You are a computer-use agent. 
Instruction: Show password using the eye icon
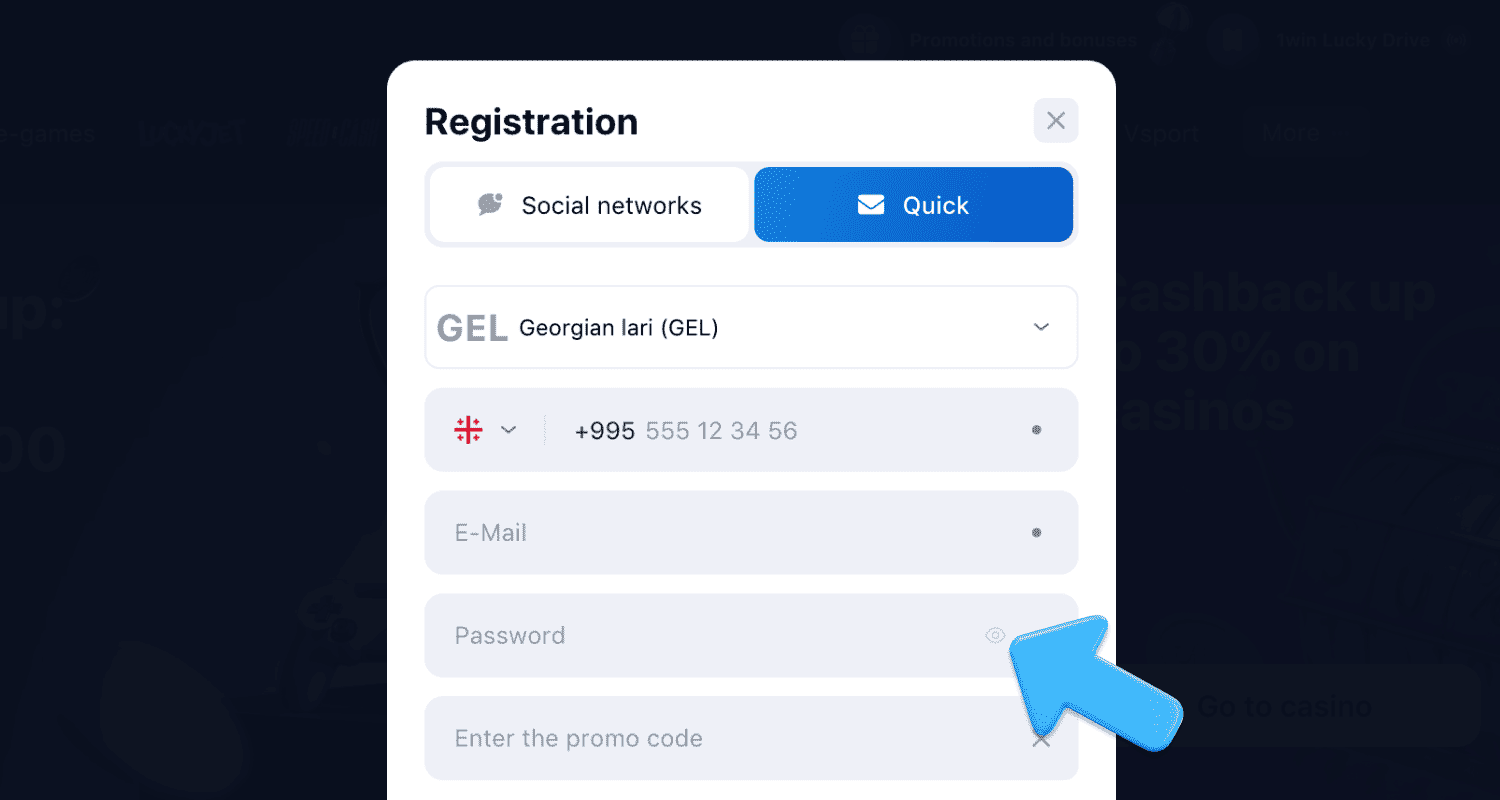pyautogui.click(x=994, y=635)
